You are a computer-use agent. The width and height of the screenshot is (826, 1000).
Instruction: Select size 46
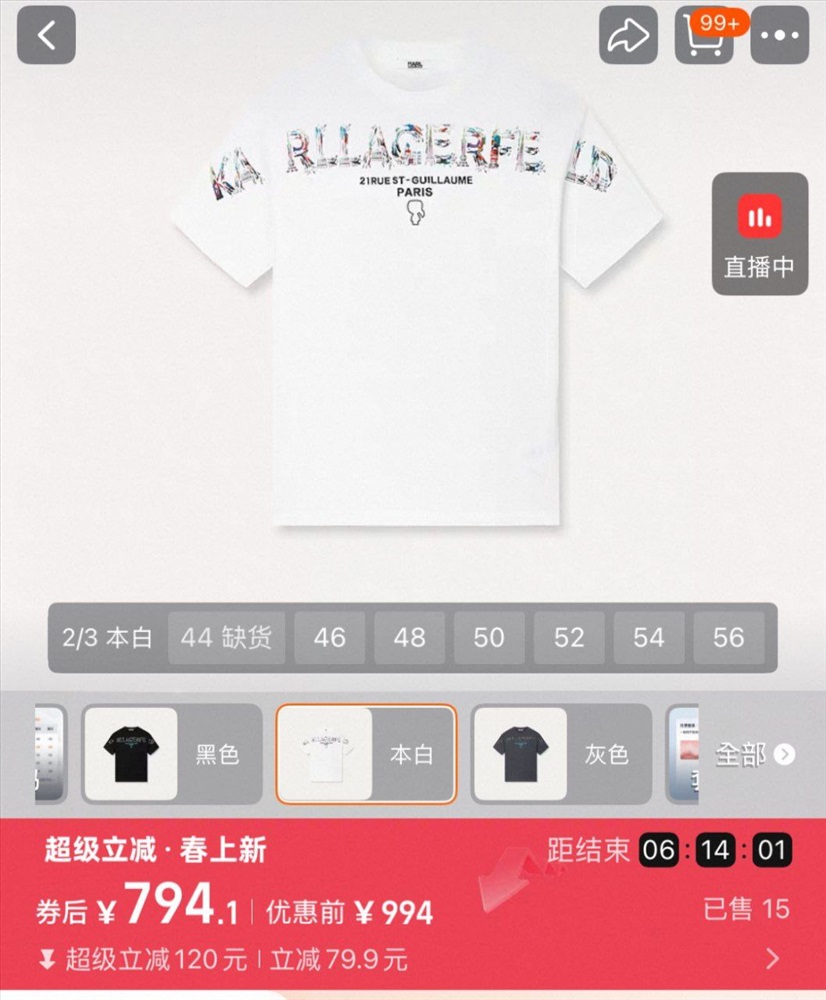329,638
